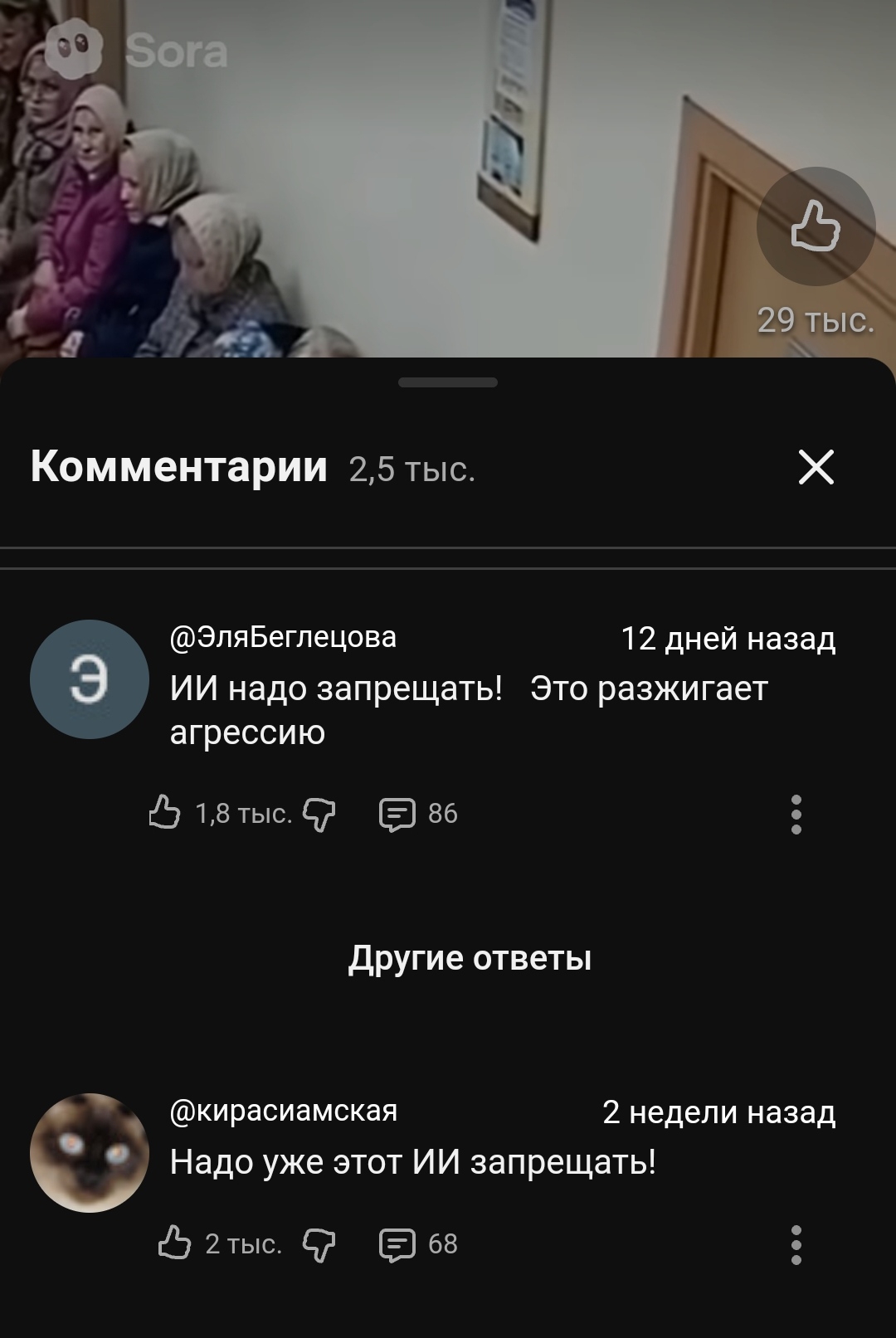Screen dimensions: 896x1338
Task: Dislike the comment by @кирасиамская
Action: 319,1245
